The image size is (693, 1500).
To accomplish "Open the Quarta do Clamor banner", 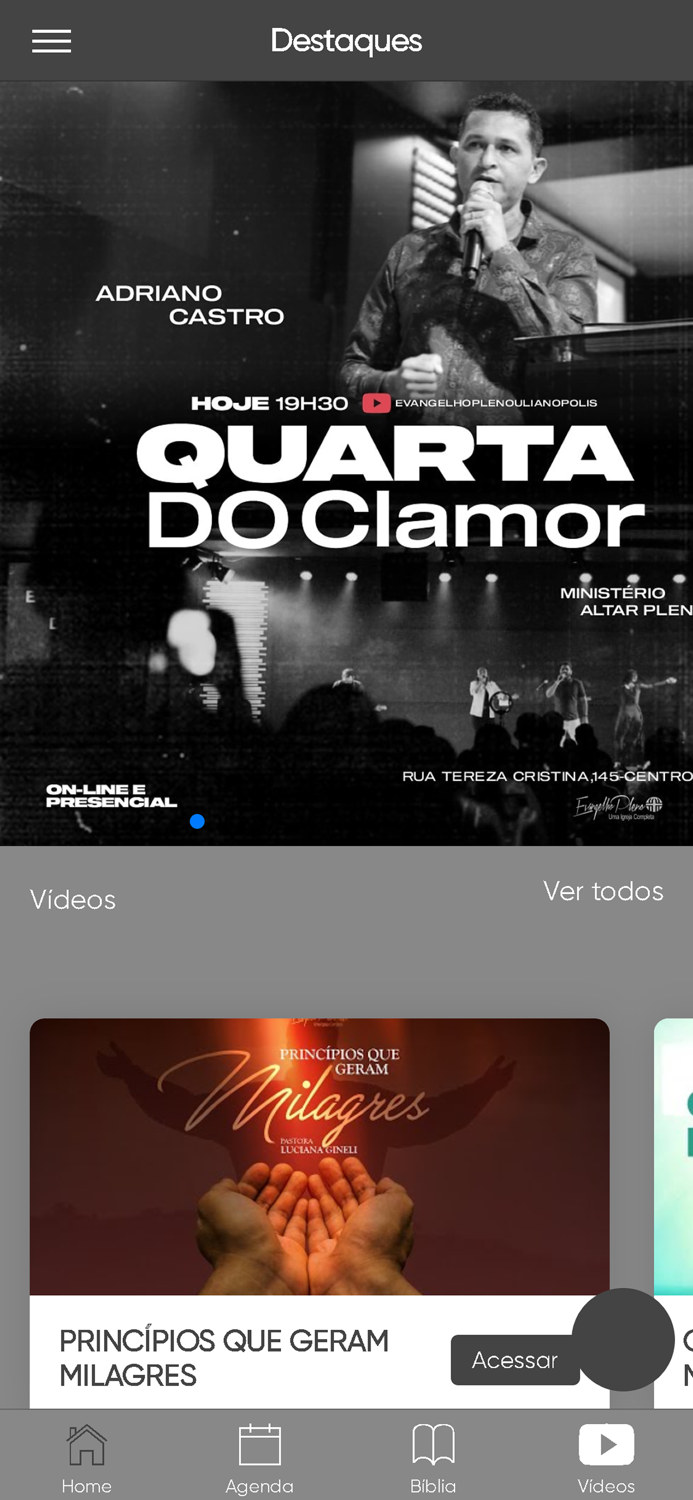I will click(346, 463).
